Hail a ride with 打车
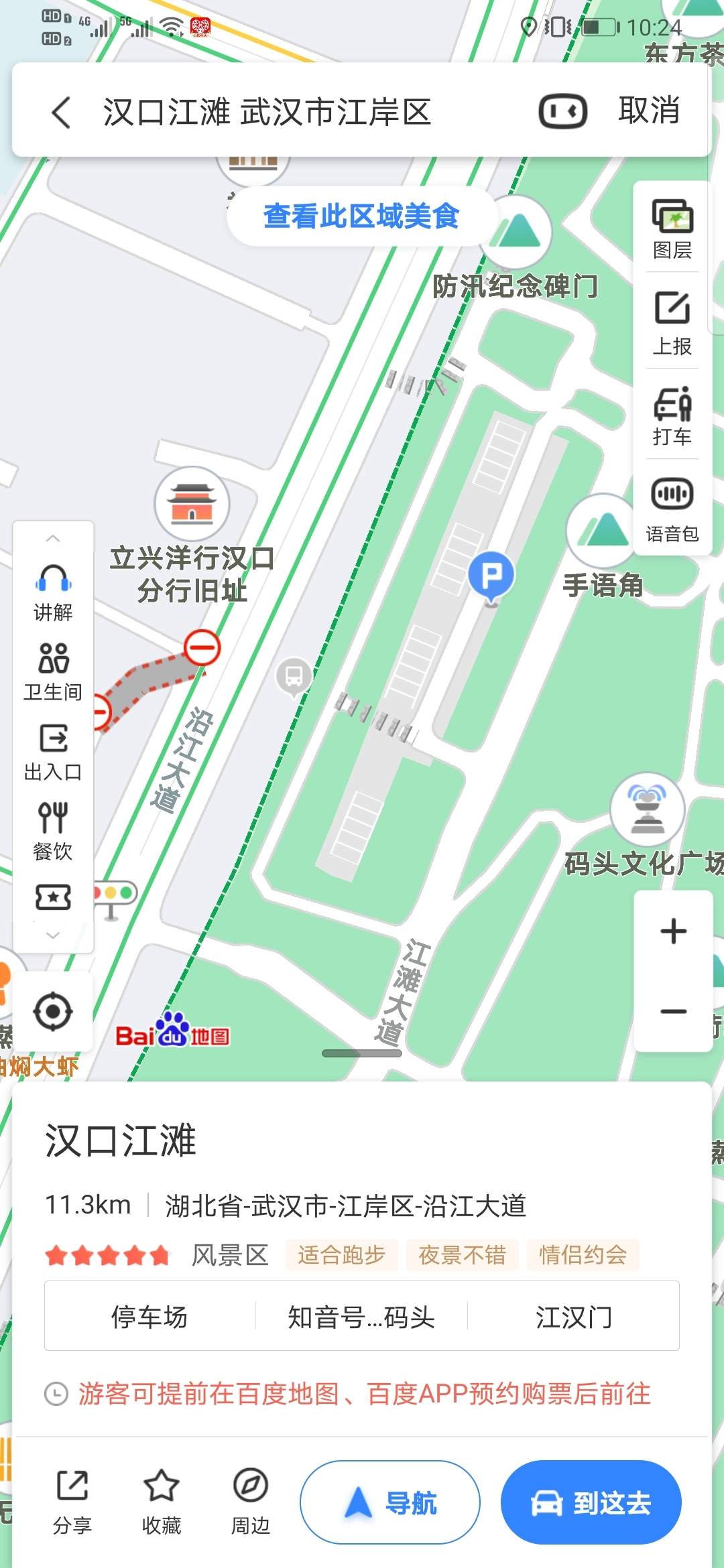Screen dimensions: 724x1568 click(672, 416)
